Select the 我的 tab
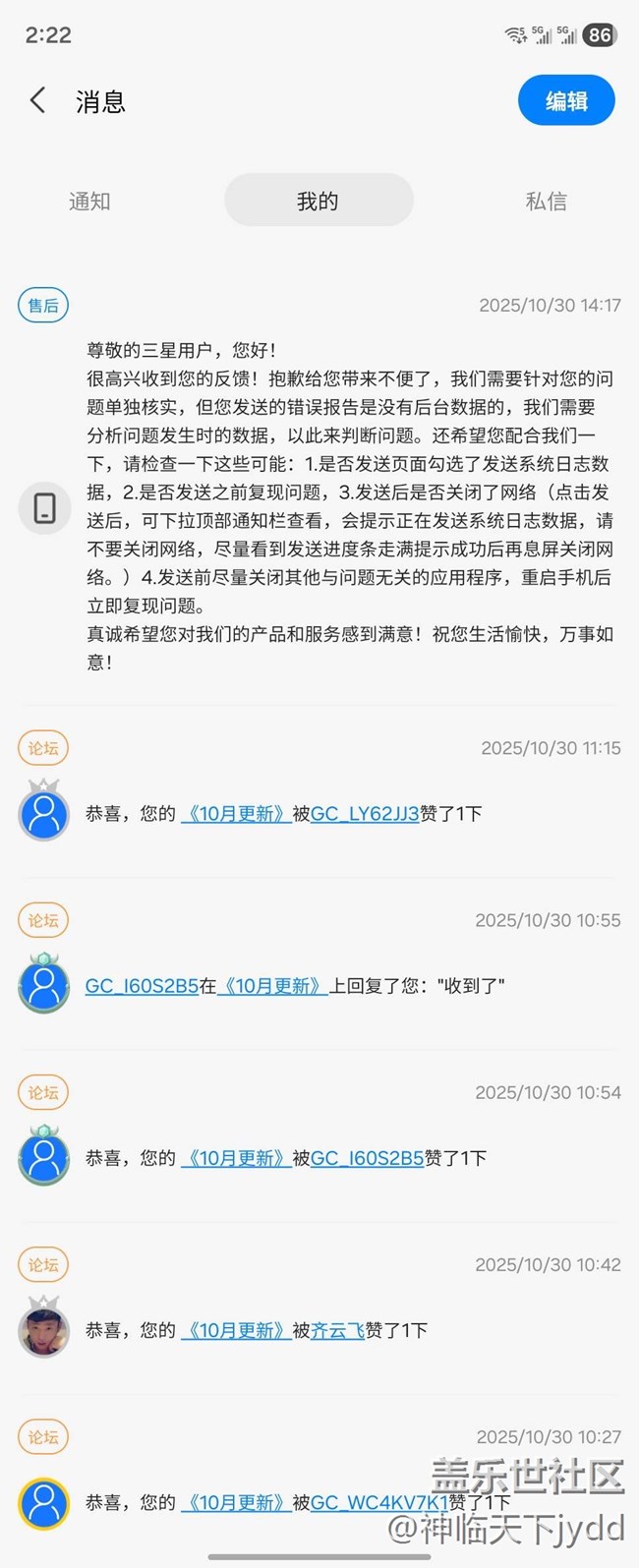Viewport: 639px width, 1568px height. [318, 202]
